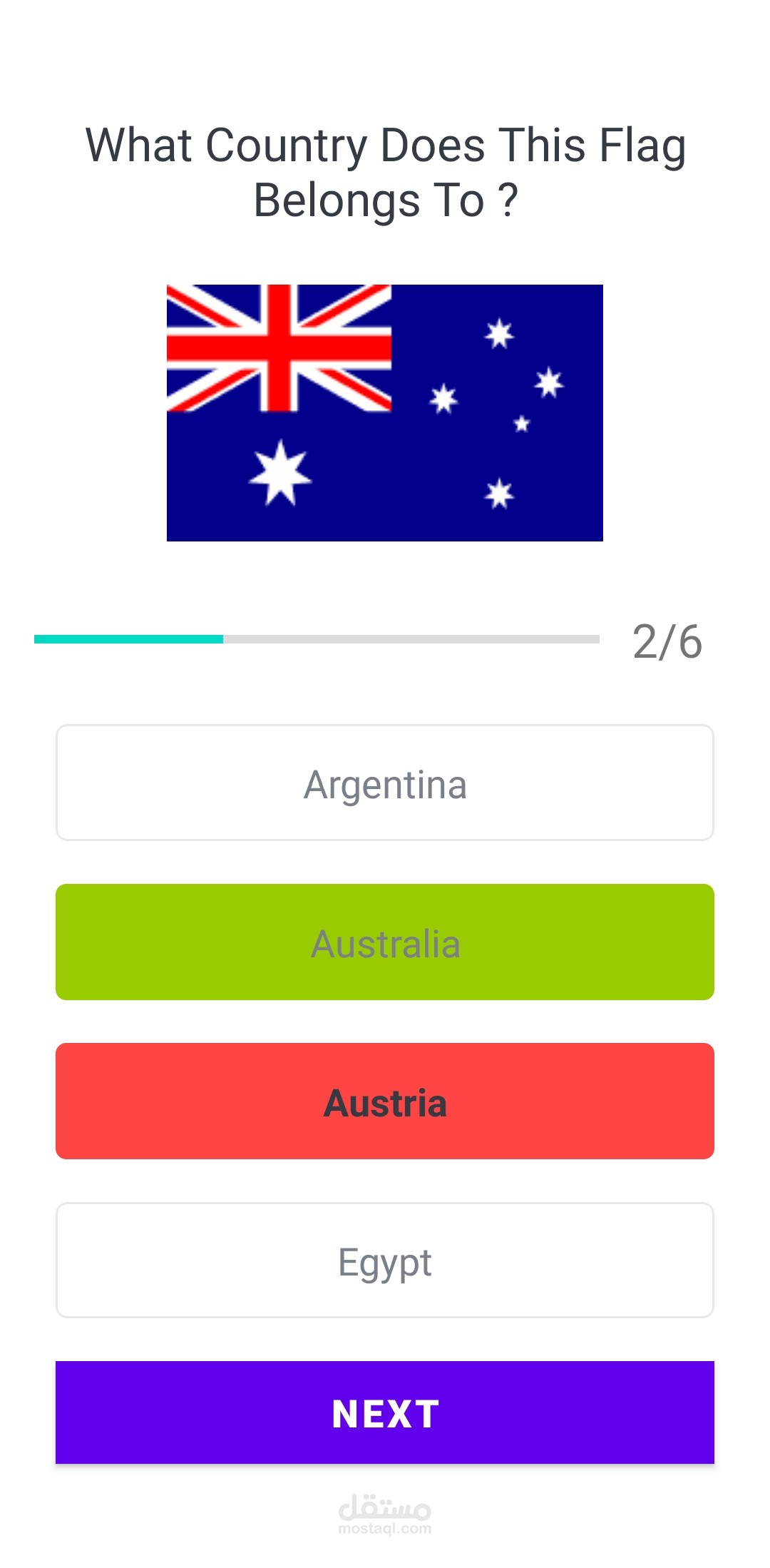Pick Egypt as the answer

[385, 1260]
